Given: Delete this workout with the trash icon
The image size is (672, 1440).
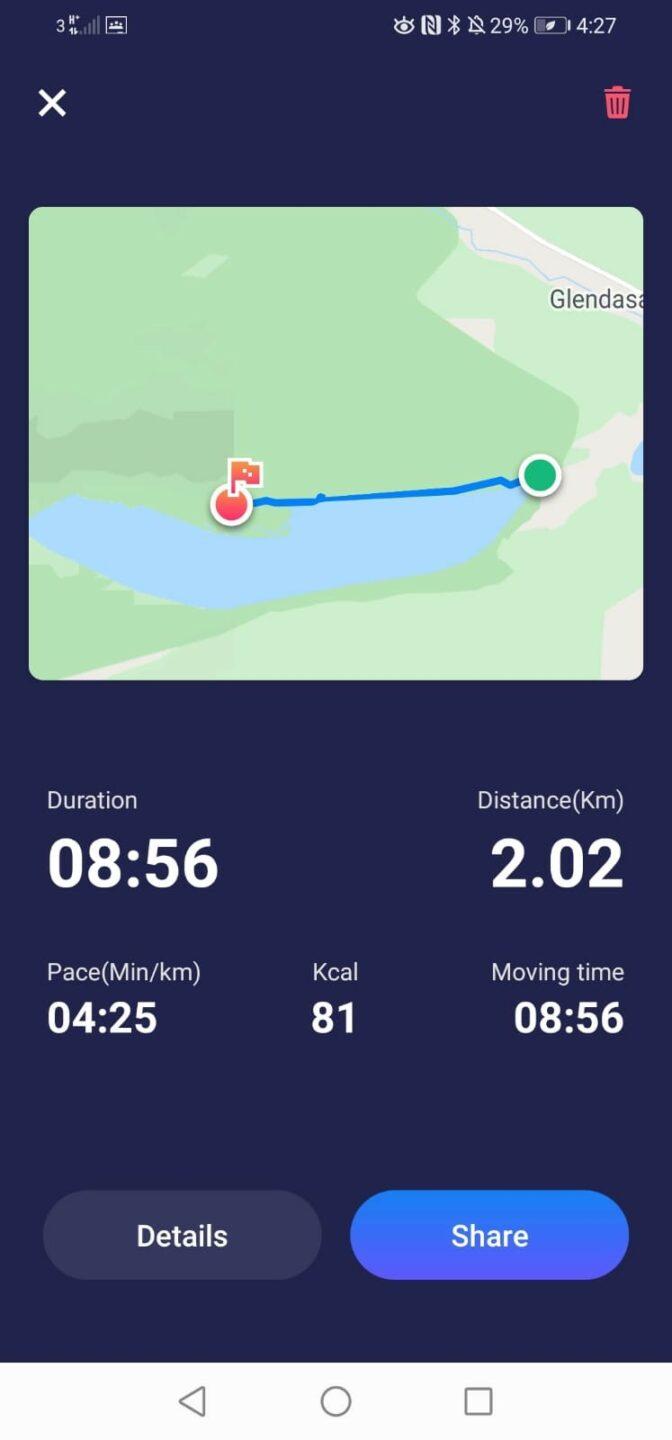Looking at the screenshot, I should pos(617,102).
